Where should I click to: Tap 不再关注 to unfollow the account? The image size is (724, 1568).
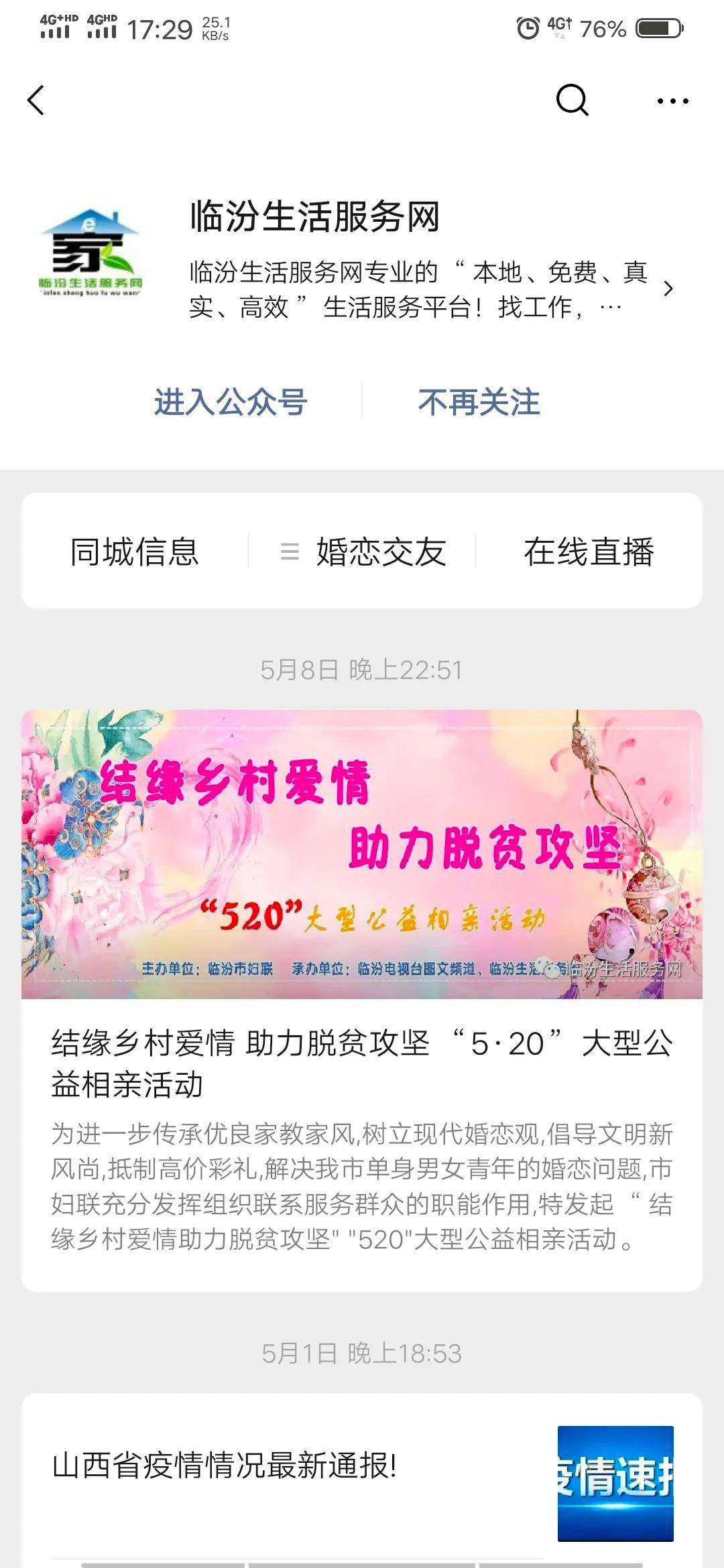479,402
